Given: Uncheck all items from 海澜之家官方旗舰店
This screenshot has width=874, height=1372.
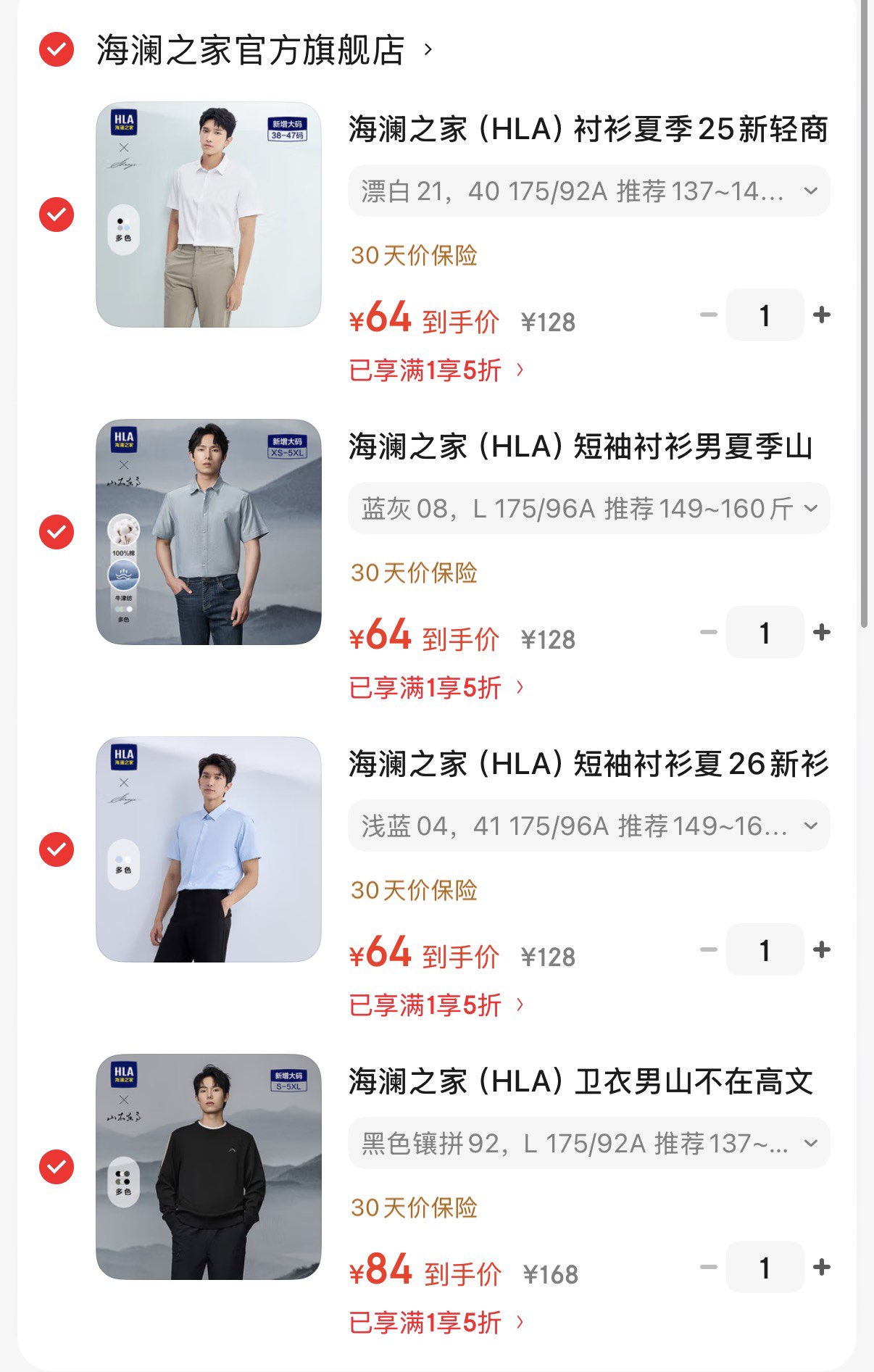Looking at the screenshot, I should tap(57, 50).
